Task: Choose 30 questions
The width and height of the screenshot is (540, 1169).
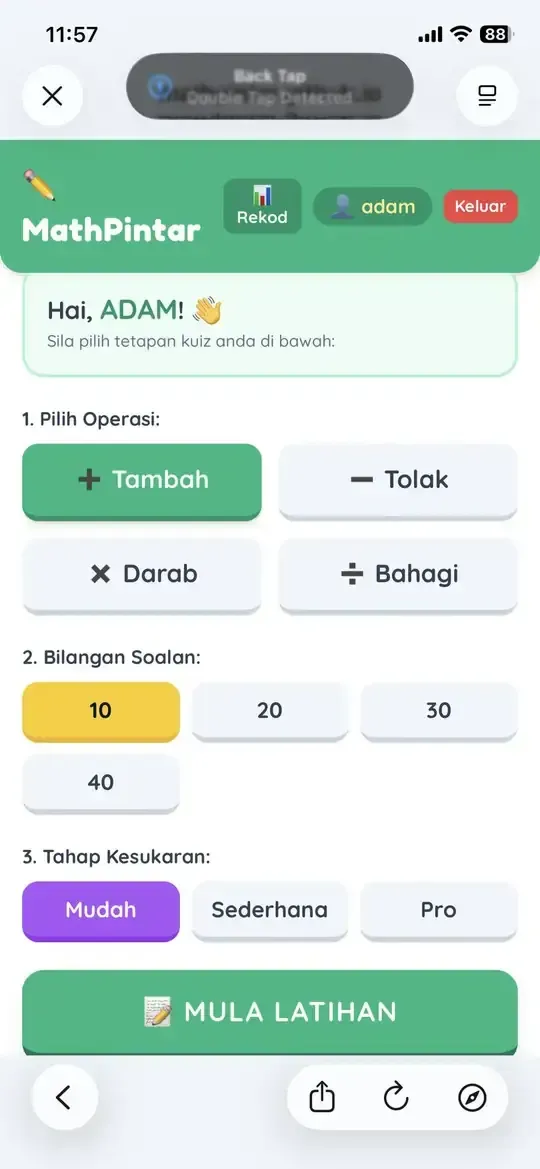Action: click(x=439, y=711)
